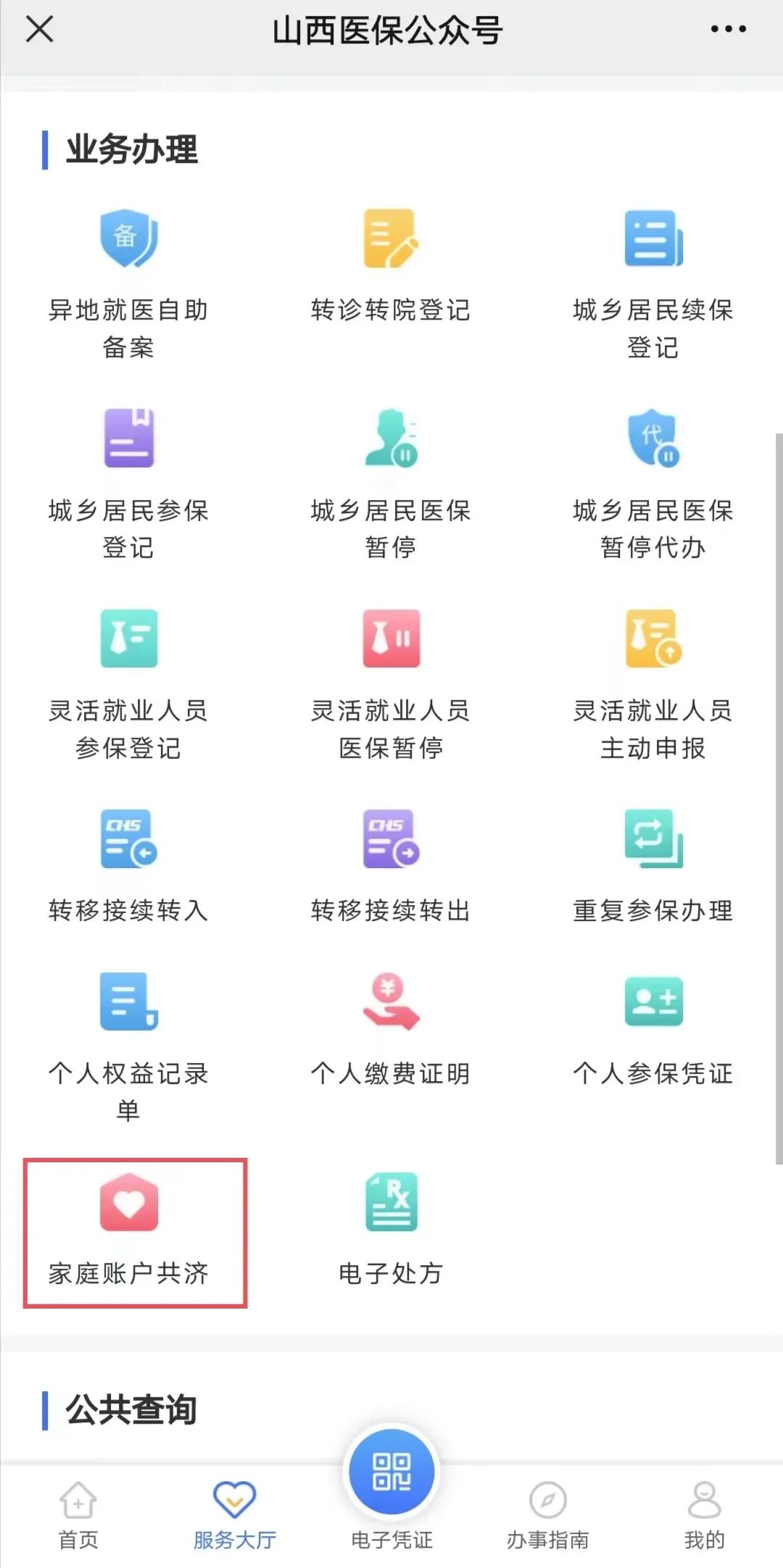Open the three-dot overflow menu
Screen dimensions: 783x1568
728,30
